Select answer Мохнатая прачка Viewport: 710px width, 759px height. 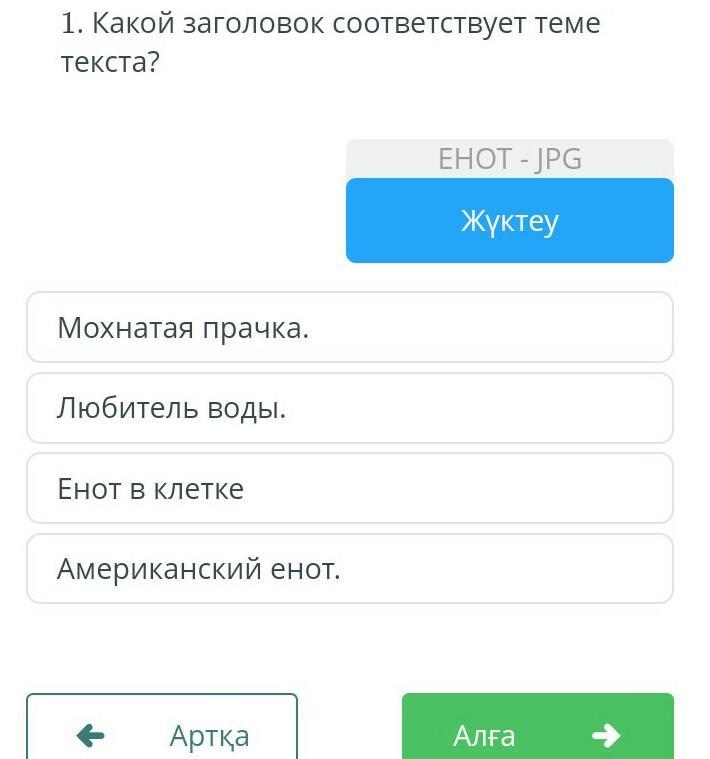click(x=349, y=327)
